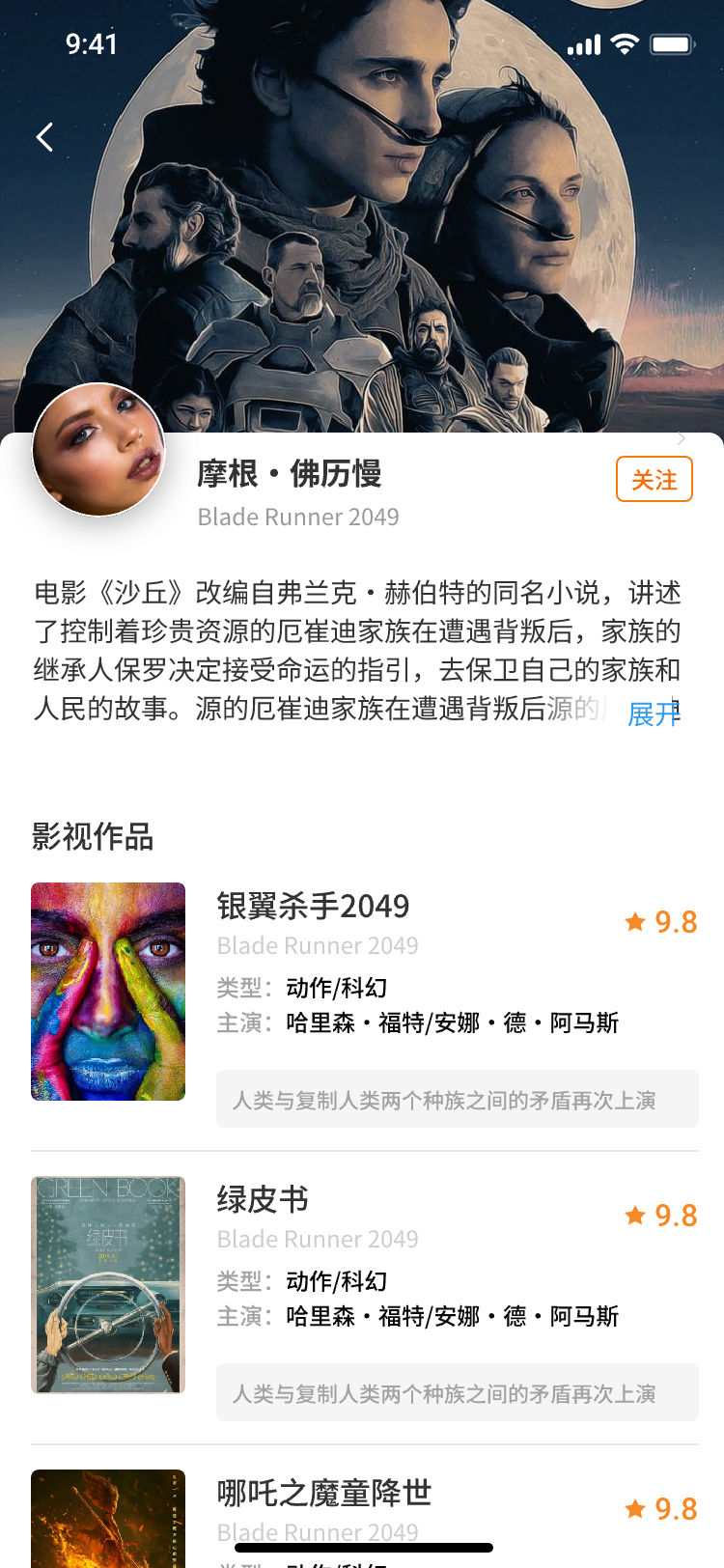Image resolution: width=724 pixels, height=1568 pixels.
Task: Tap the 关注 follow button
Action: point(654,480)
